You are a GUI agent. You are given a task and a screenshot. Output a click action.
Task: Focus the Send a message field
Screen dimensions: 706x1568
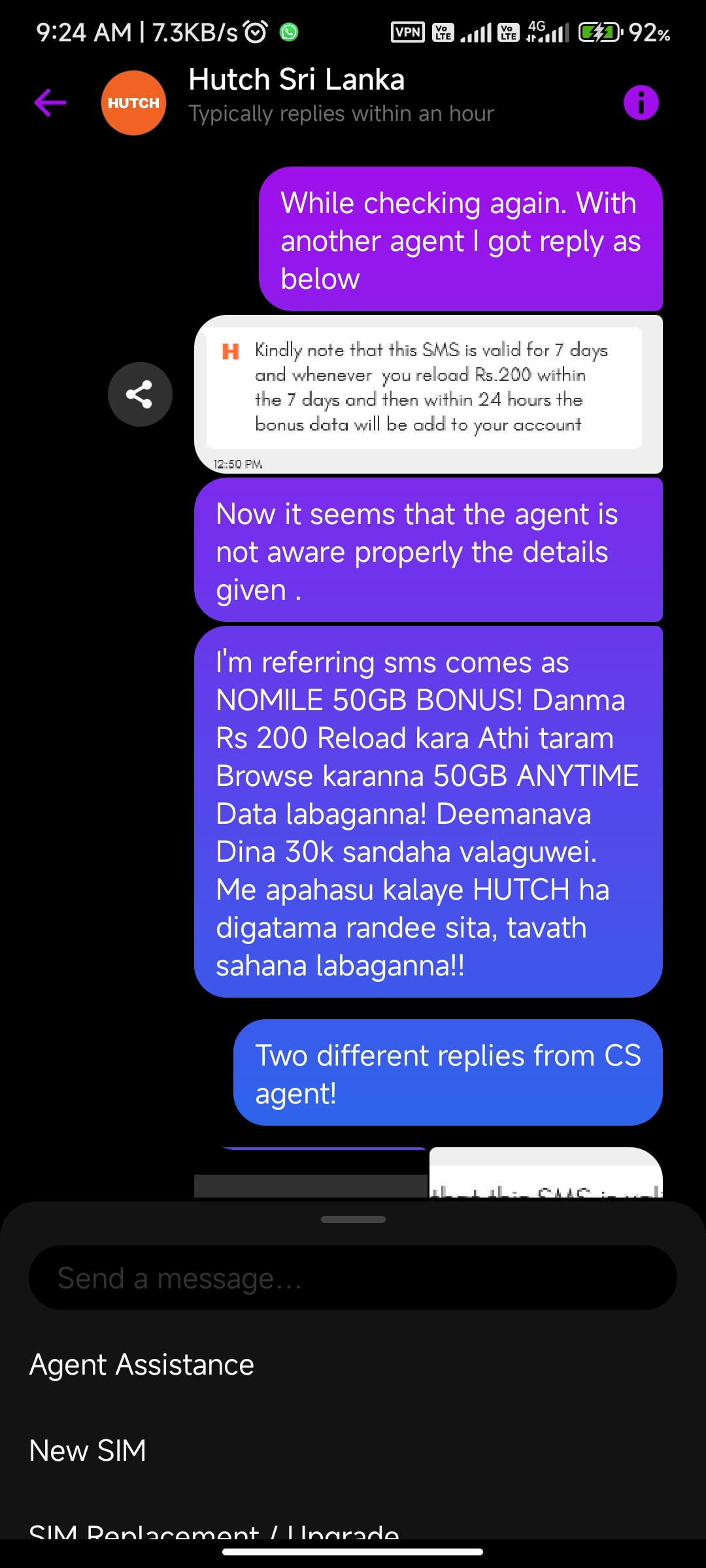click(353, 1277)
